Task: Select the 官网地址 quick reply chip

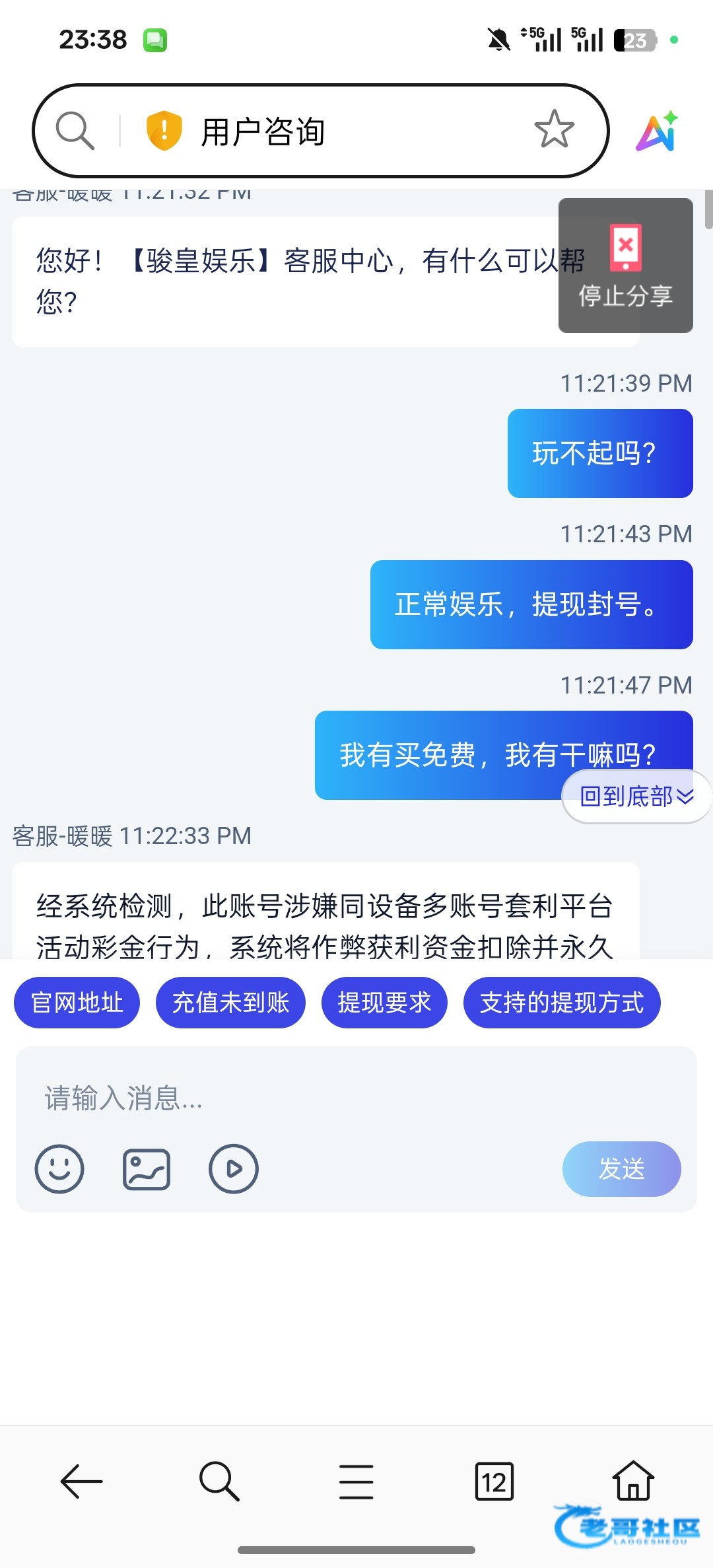Action: 77,1003
